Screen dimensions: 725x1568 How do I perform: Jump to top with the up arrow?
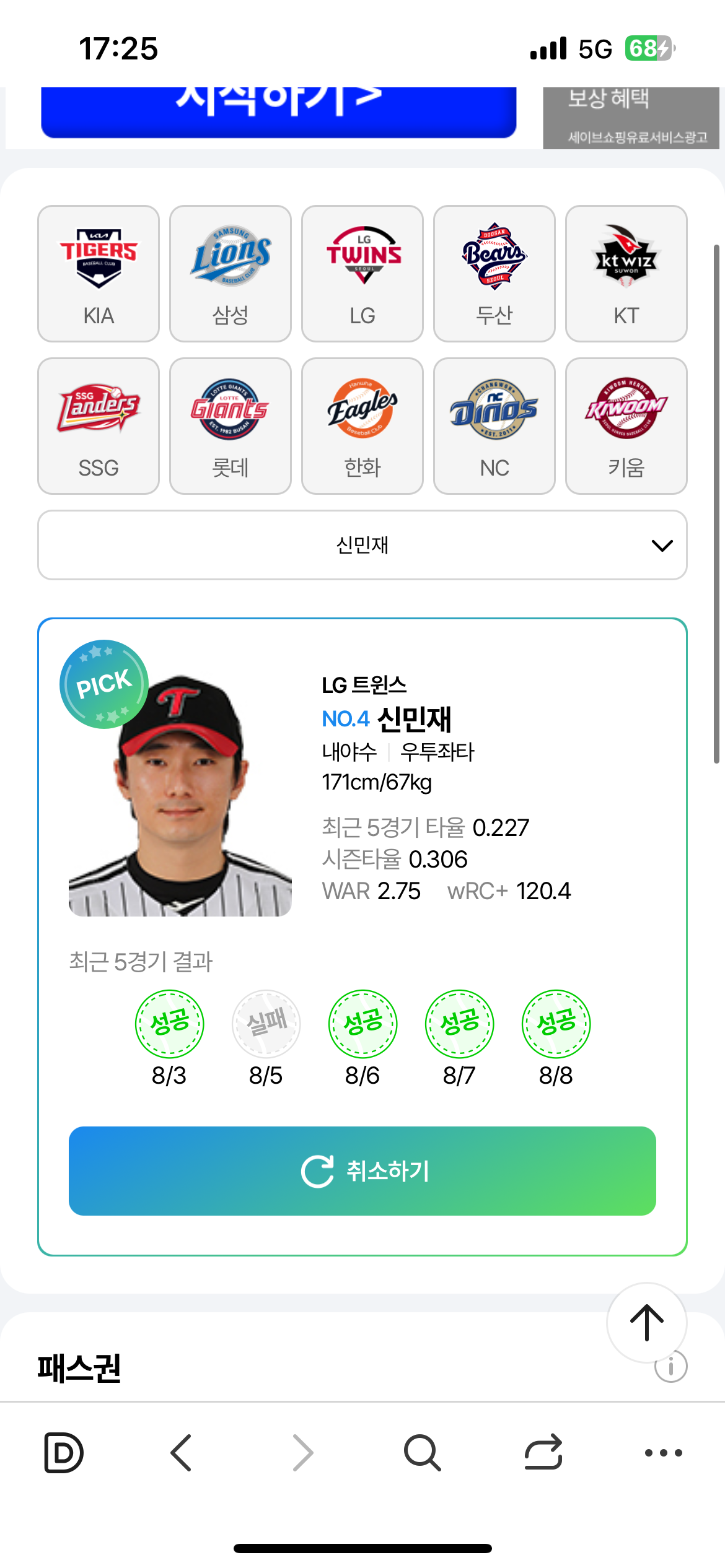coord(646,1322)
